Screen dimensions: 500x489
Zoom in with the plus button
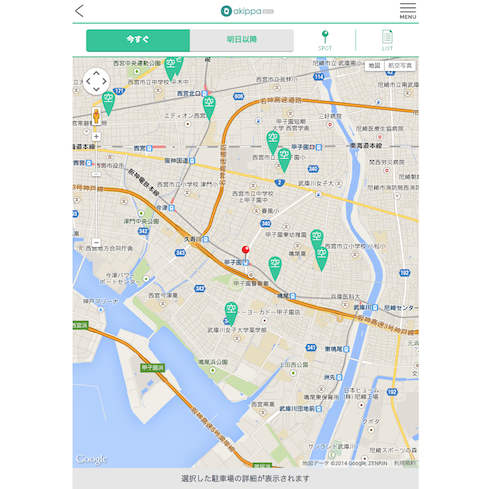(x=96, y=136)
